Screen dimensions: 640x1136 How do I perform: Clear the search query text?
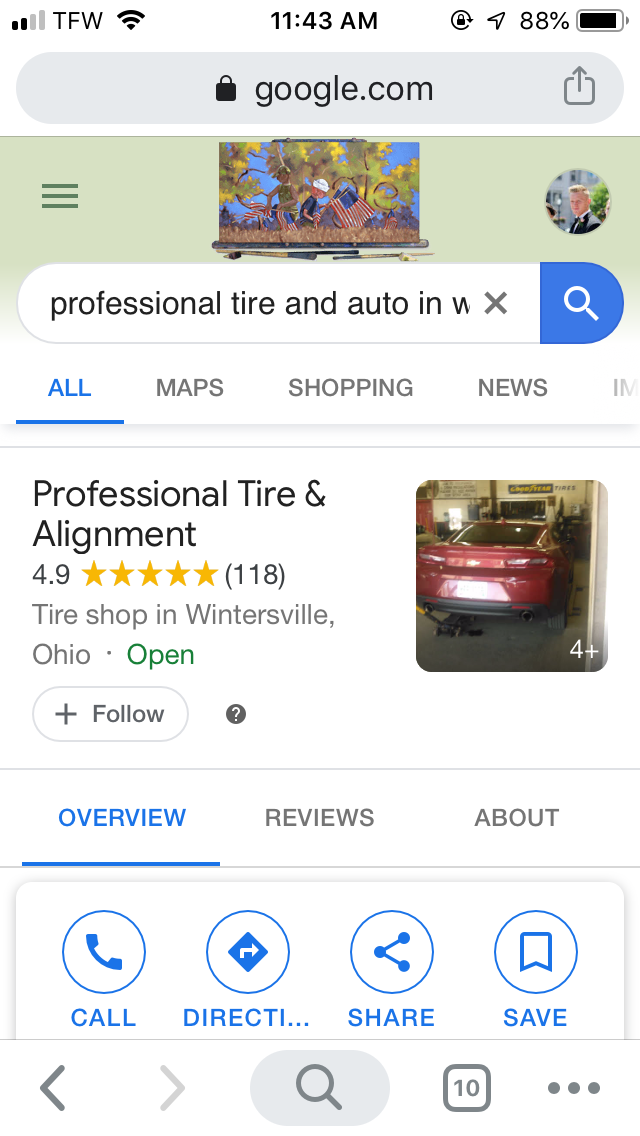[x=495, y=303]
